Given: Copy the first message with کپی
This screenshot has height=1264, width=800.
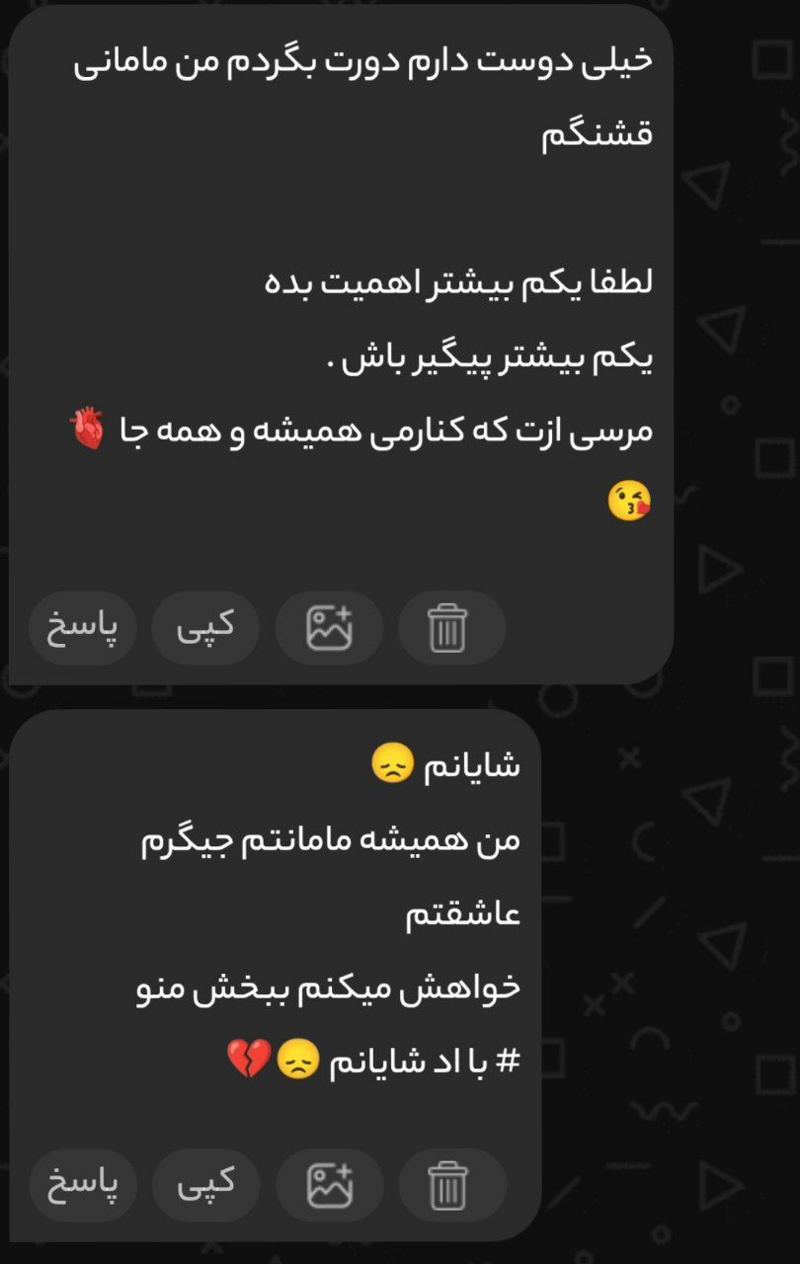Looking at the screenshot, I should point(205,628).
